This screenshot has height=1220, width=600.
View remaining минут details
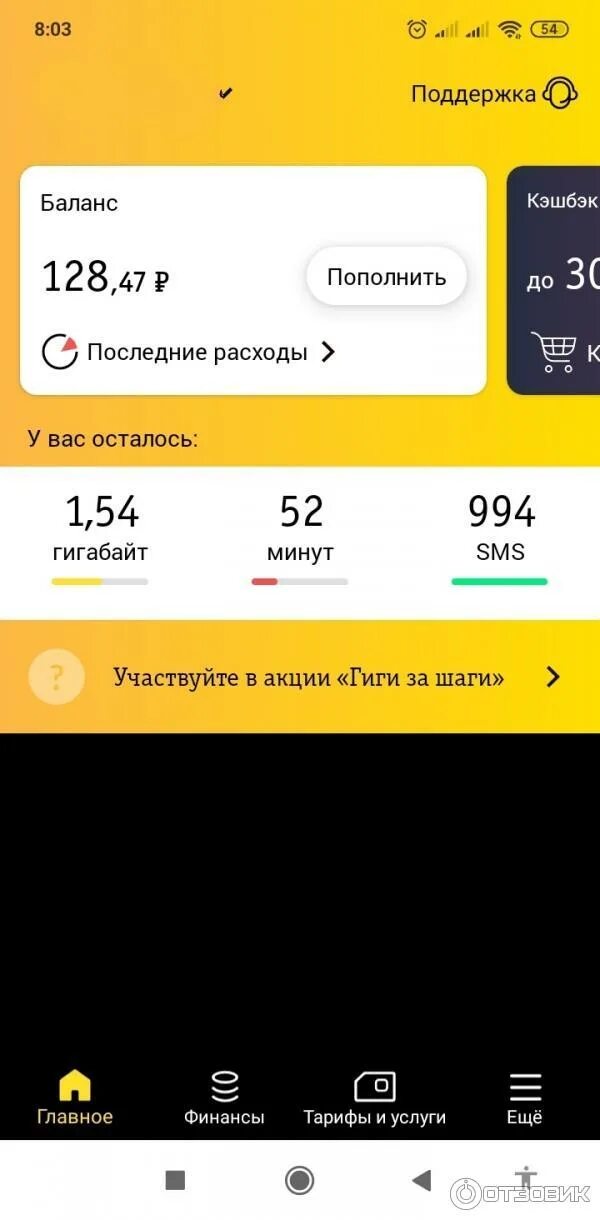click(300, 538)
